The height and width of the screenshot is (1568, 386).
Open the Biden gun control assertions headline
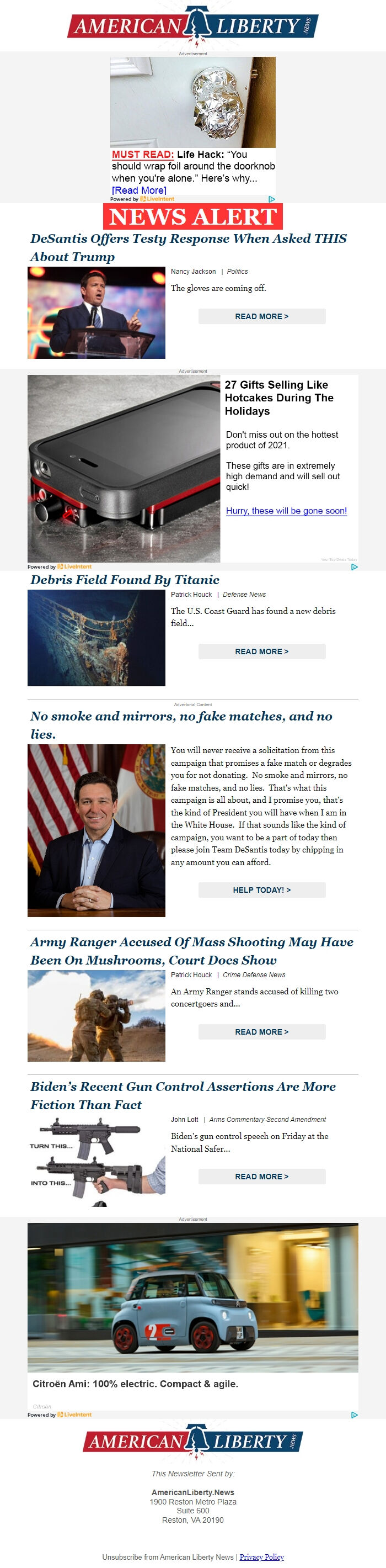point(183,1095)
